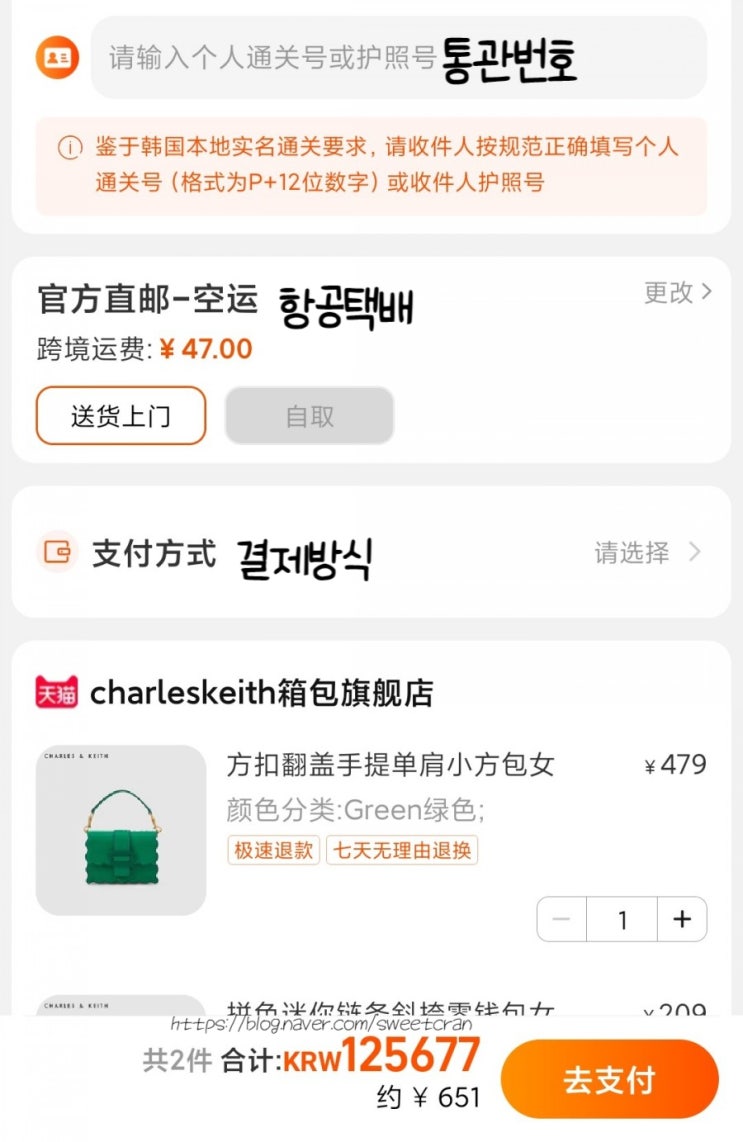Select the 送货上门 delivery option
This screenshot has height=1142, width=743.
(x=121, y=416)
